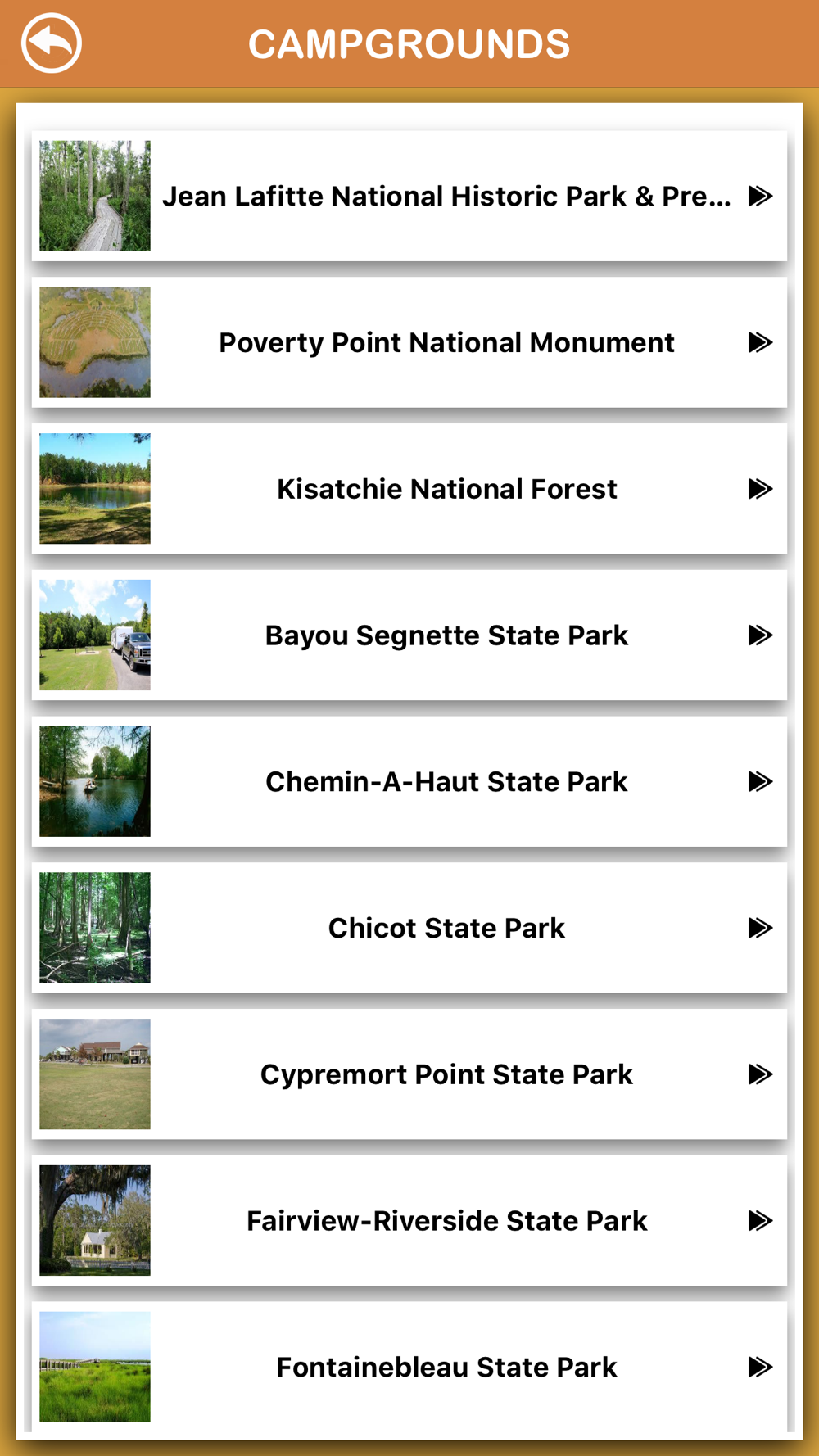Open Poverty Point National Monument
This screenshot has width=819, height=1456.
click(x=409, y=342)
